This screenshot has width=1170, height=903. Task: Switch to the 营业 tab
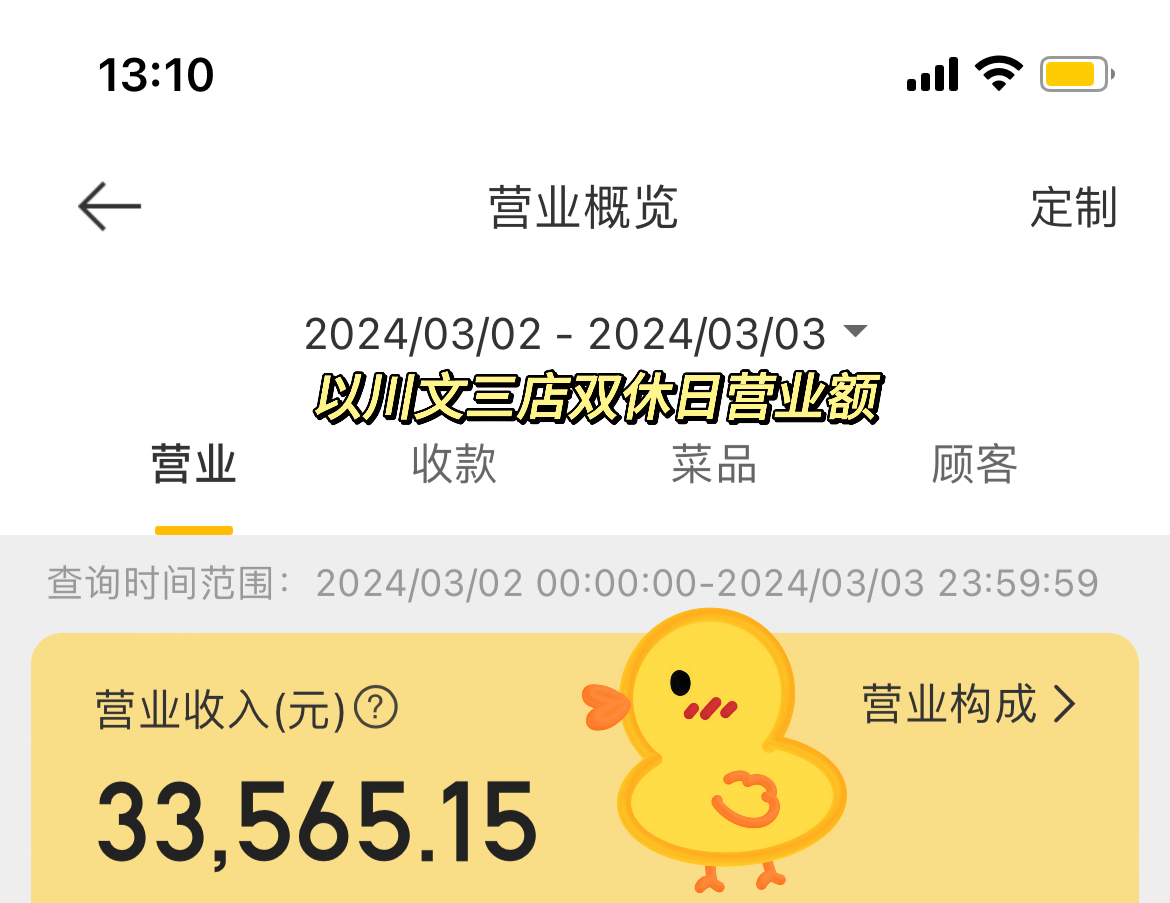point(194,466)
